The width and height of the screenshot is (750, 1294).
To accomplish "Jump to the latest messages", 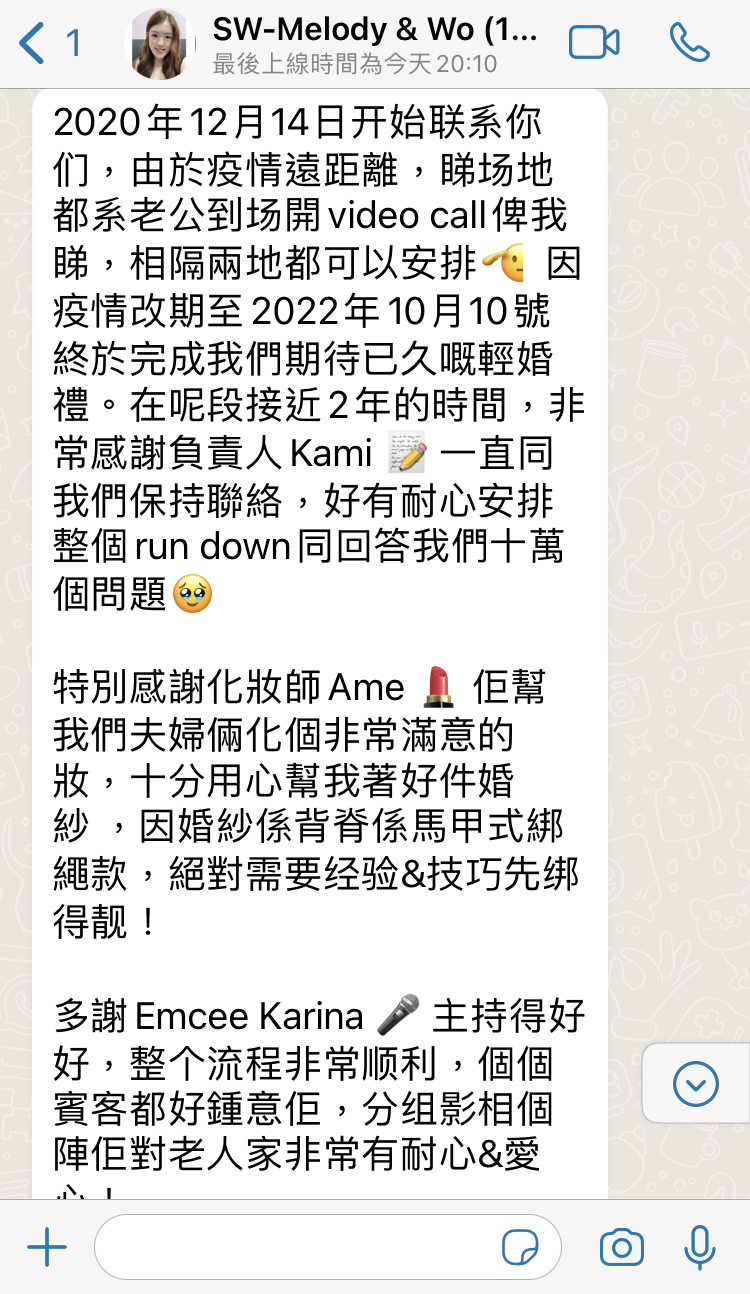I will [x=695, y=1083].
